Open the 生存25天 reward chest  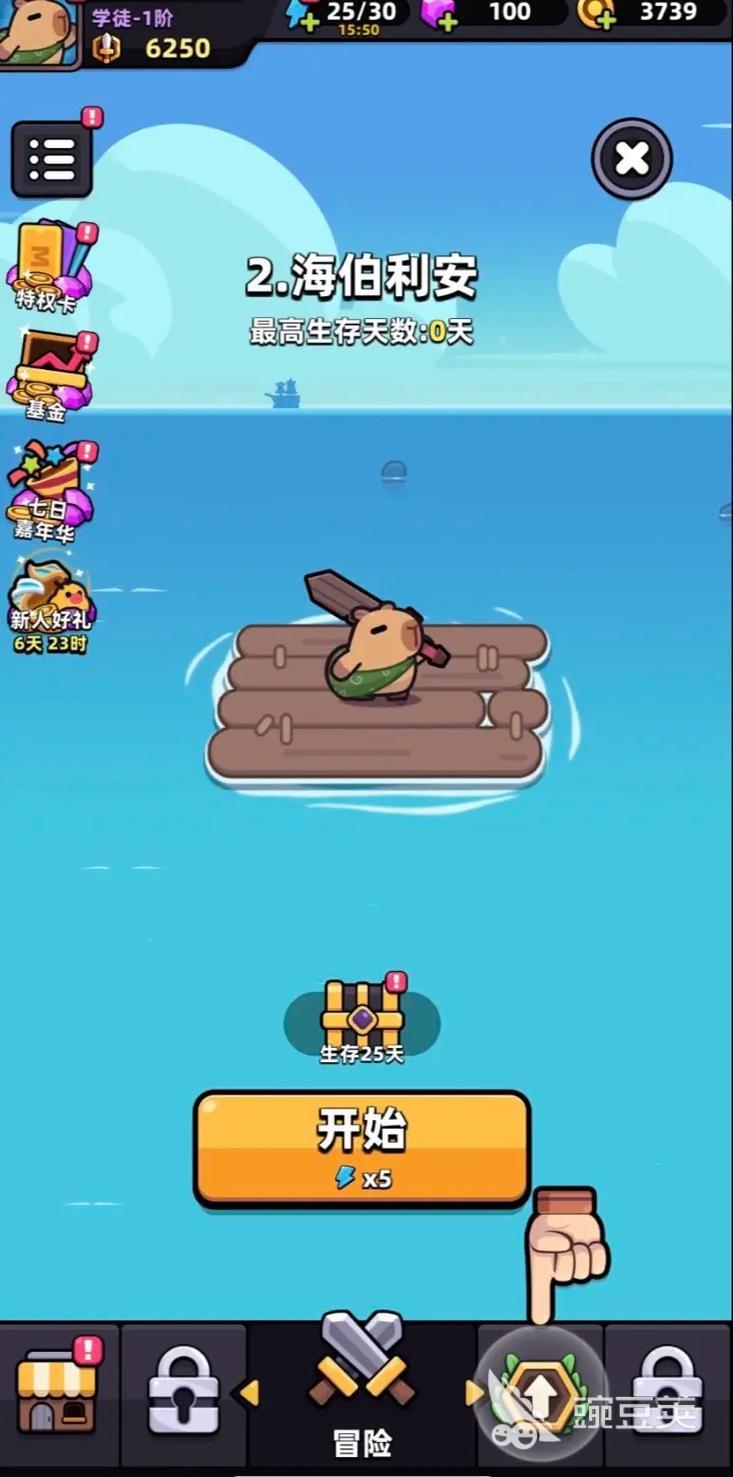(362, 1020)
